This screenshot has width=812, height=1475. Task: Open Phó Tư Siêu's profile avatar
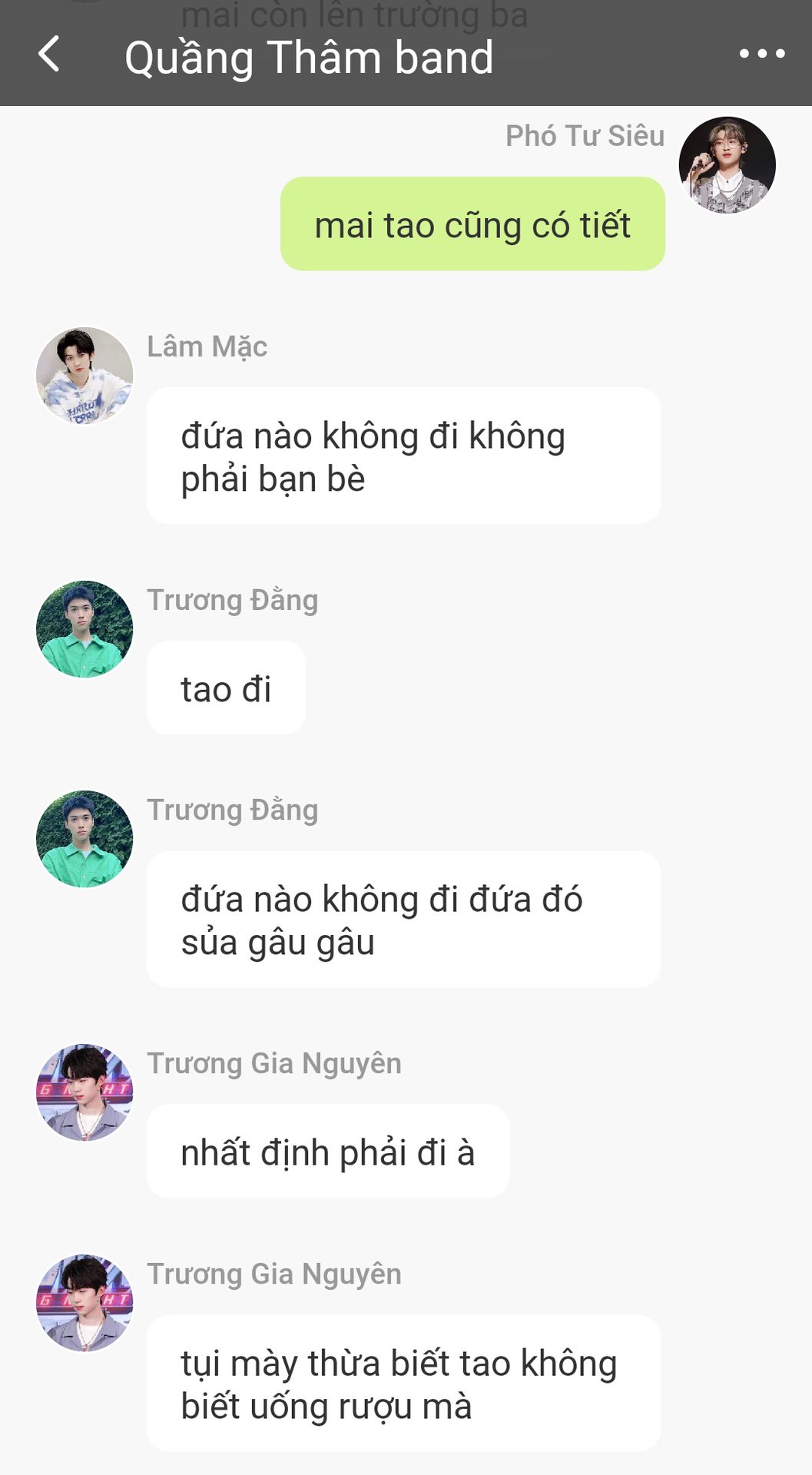(x=727, y=164)
